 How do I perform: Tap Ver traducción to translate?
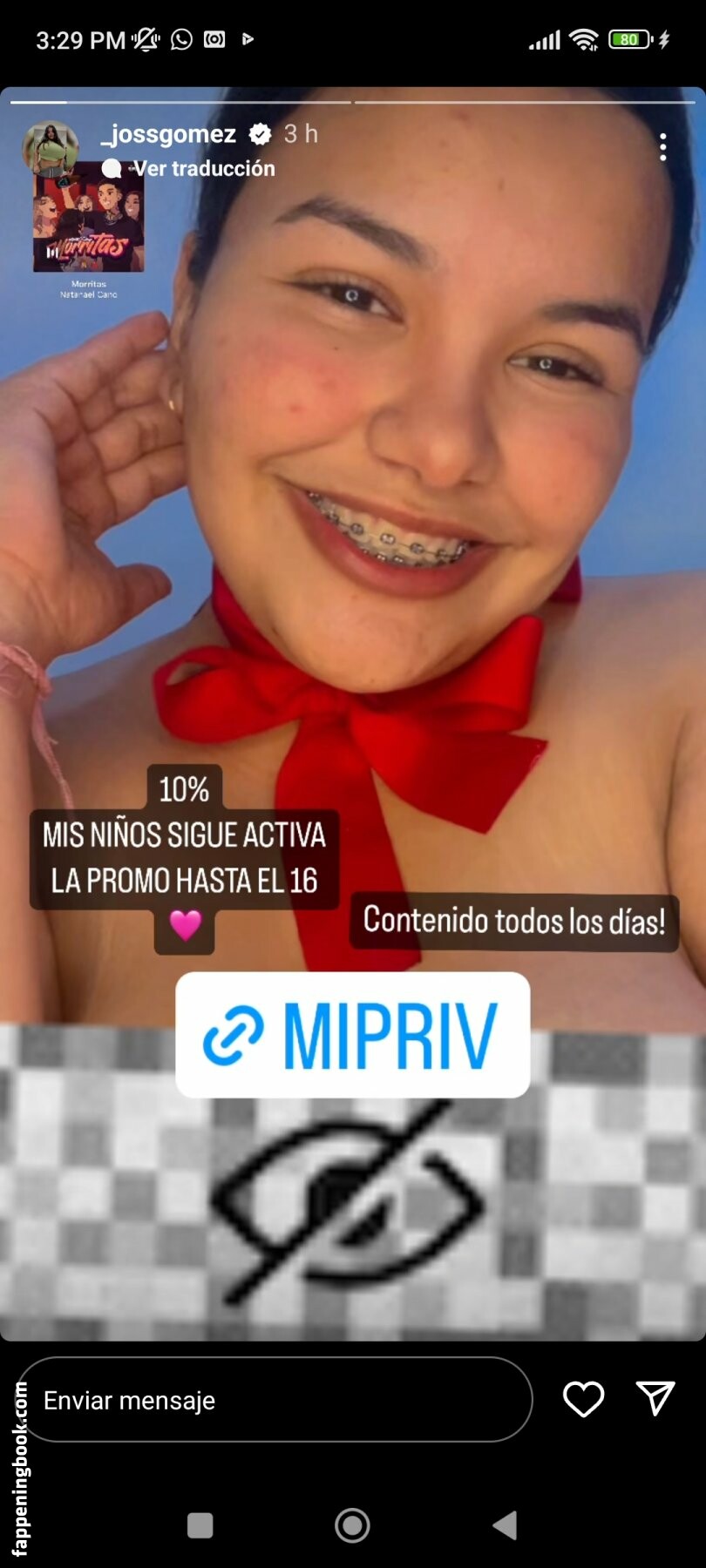tap(202, 169)
